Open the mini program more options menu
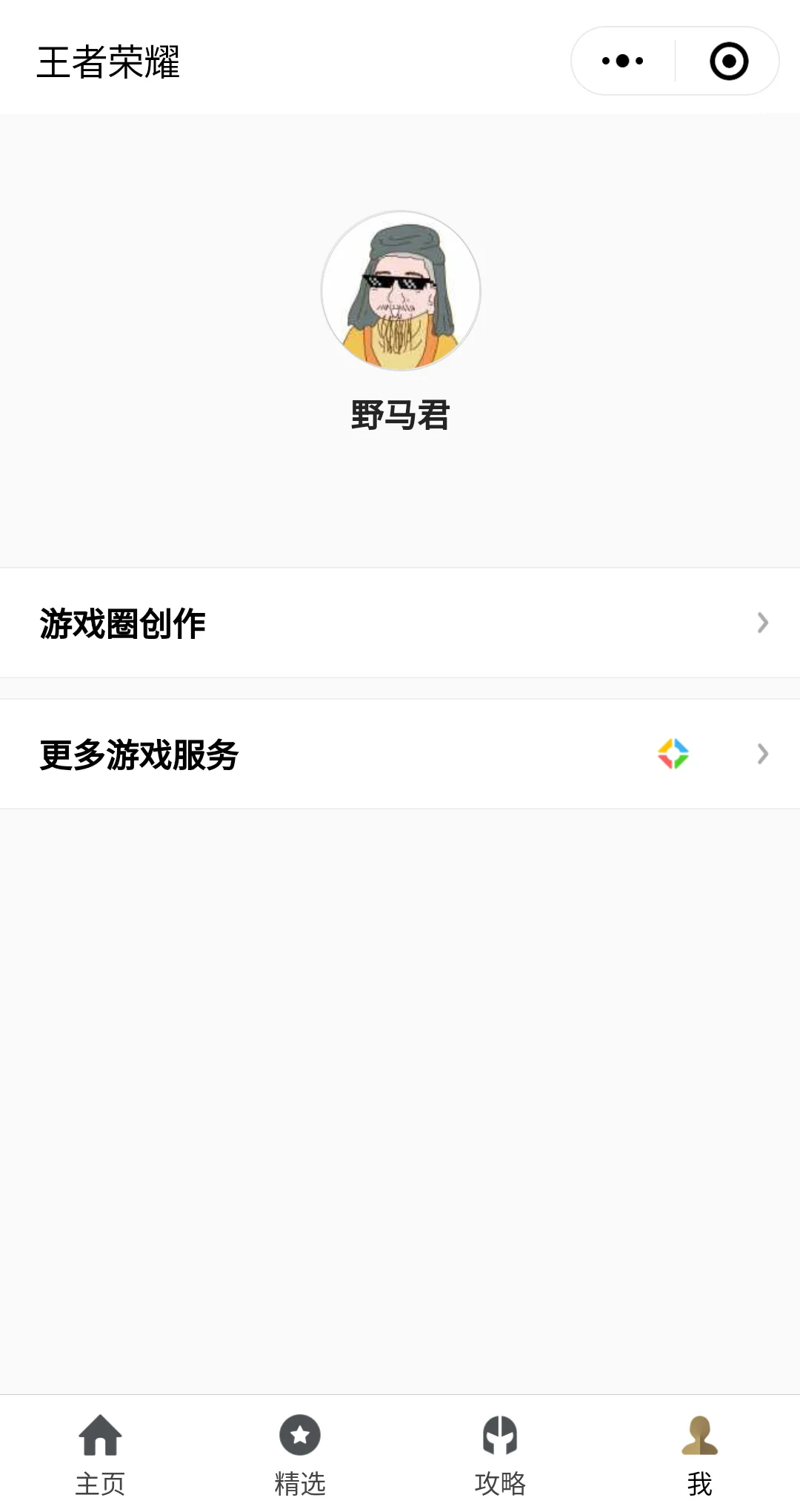This screenshot has height=1512, width=800. [622, 61]
